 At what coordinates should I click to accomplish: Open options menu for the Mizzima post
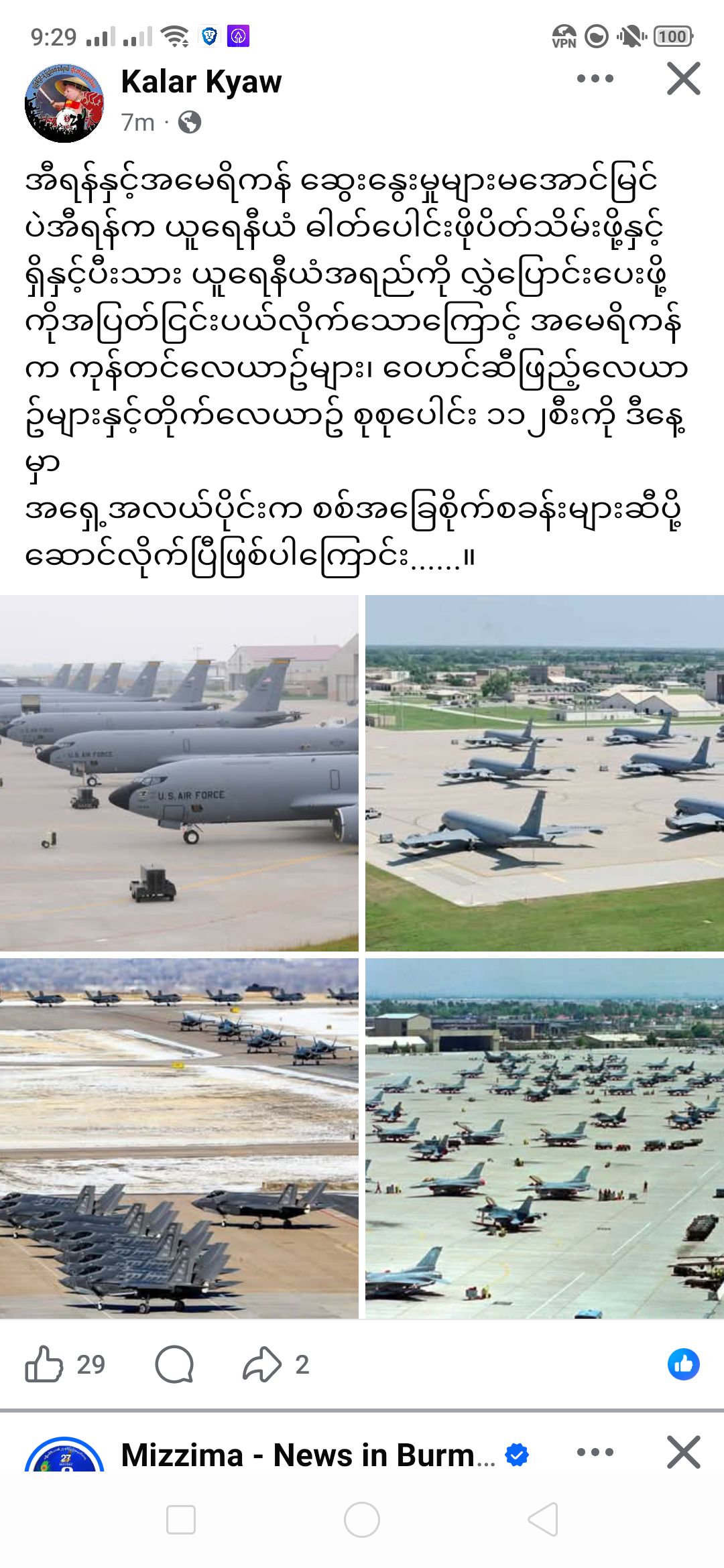595,1453
